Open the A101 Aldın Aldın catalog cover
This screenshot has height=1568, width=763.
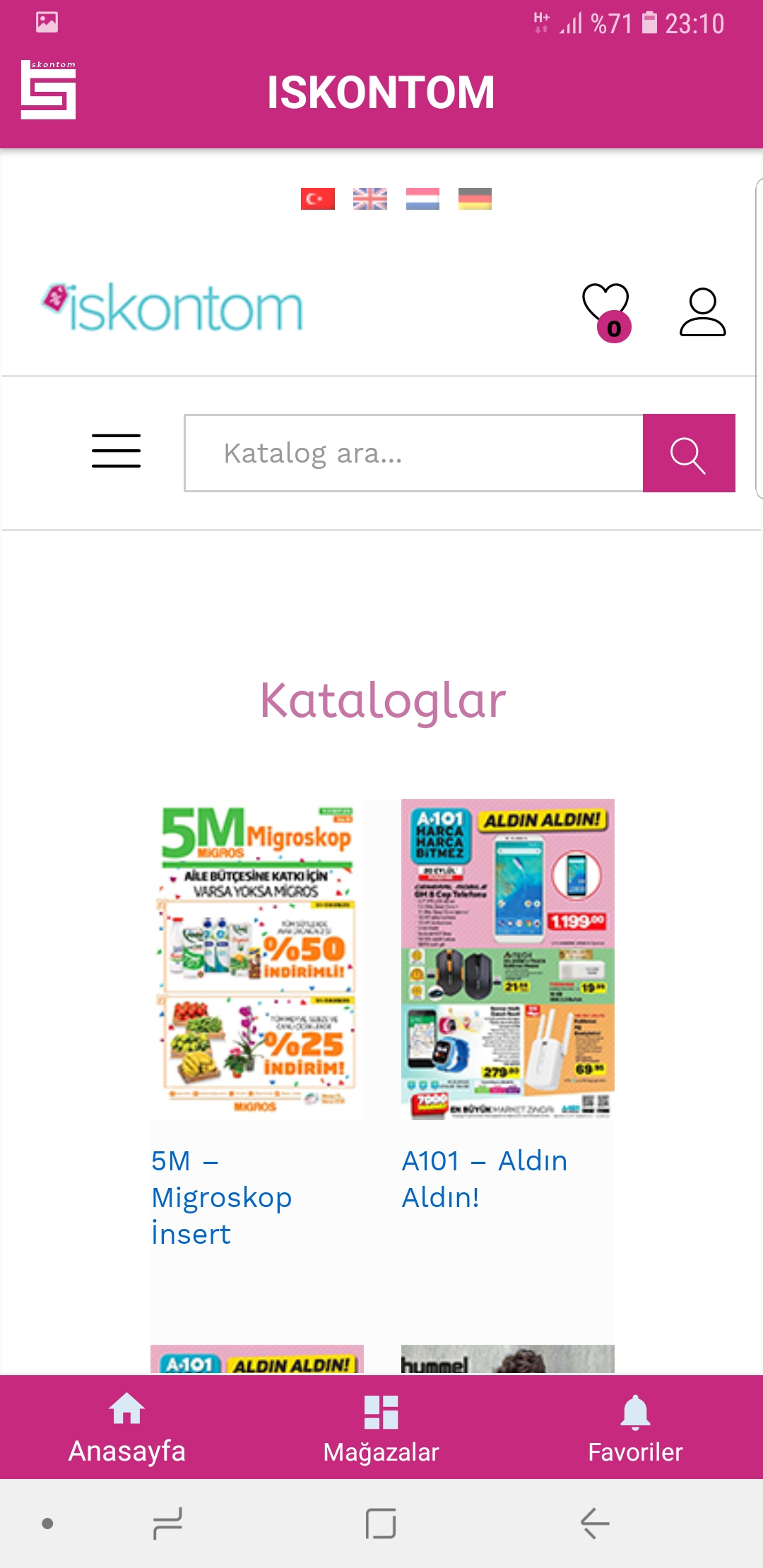point(507,959)
